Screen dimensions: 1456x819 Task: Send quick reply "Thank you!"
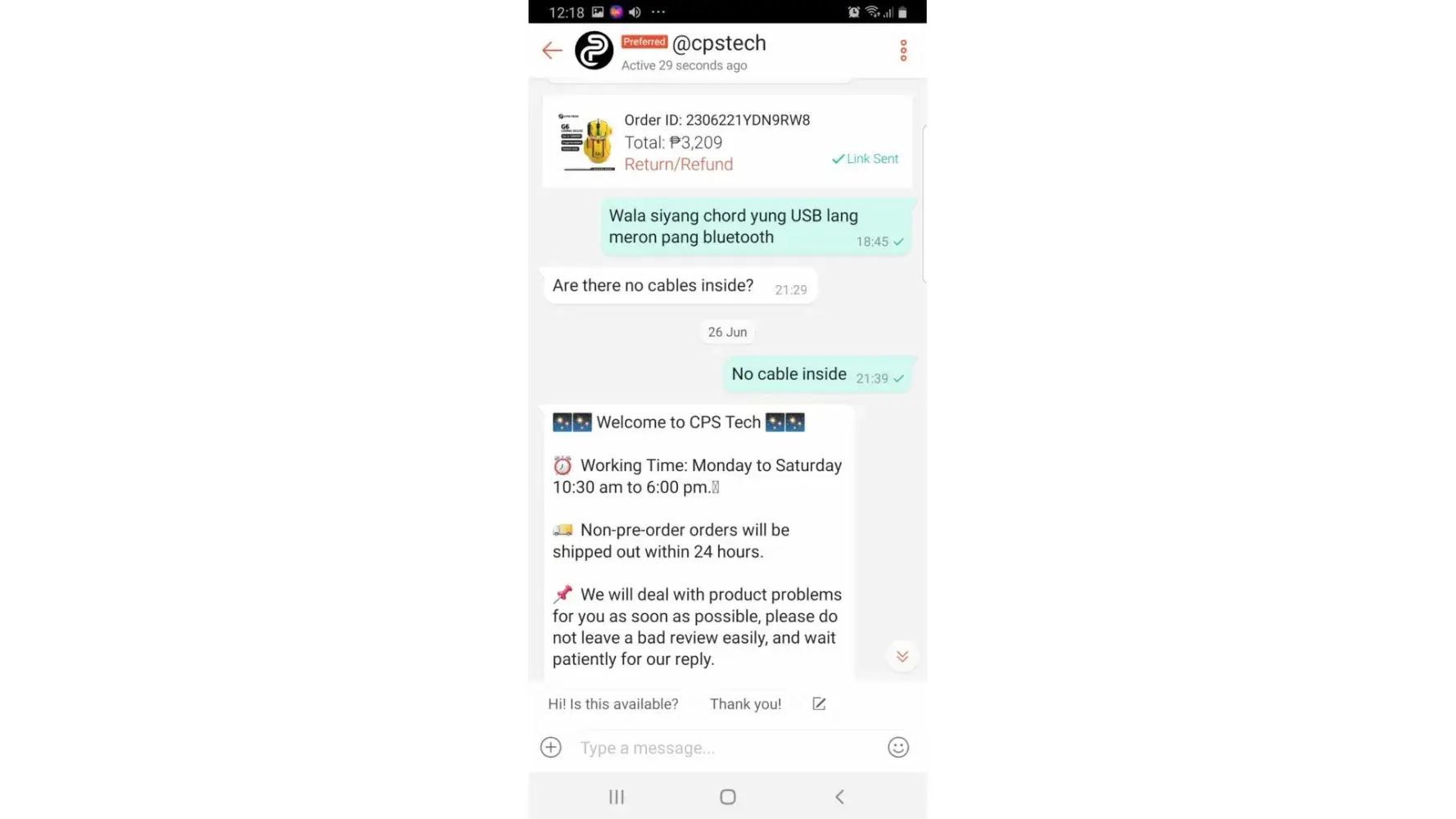point(745,704)
